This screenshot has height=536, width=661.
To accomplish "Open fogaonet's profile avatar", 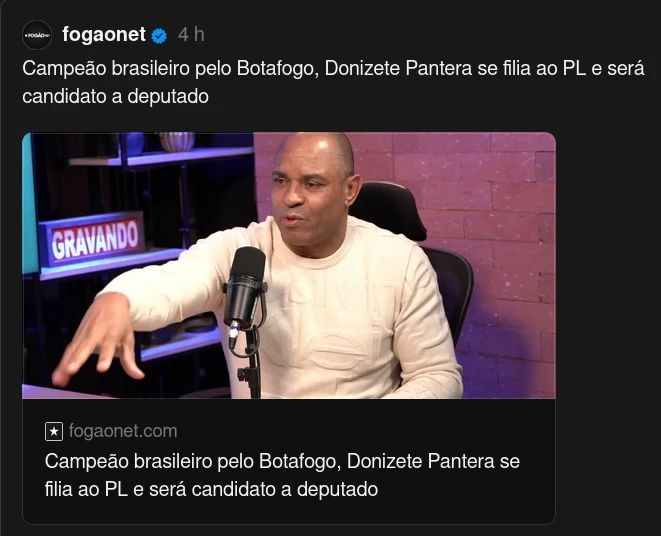I will pos(37,35).
